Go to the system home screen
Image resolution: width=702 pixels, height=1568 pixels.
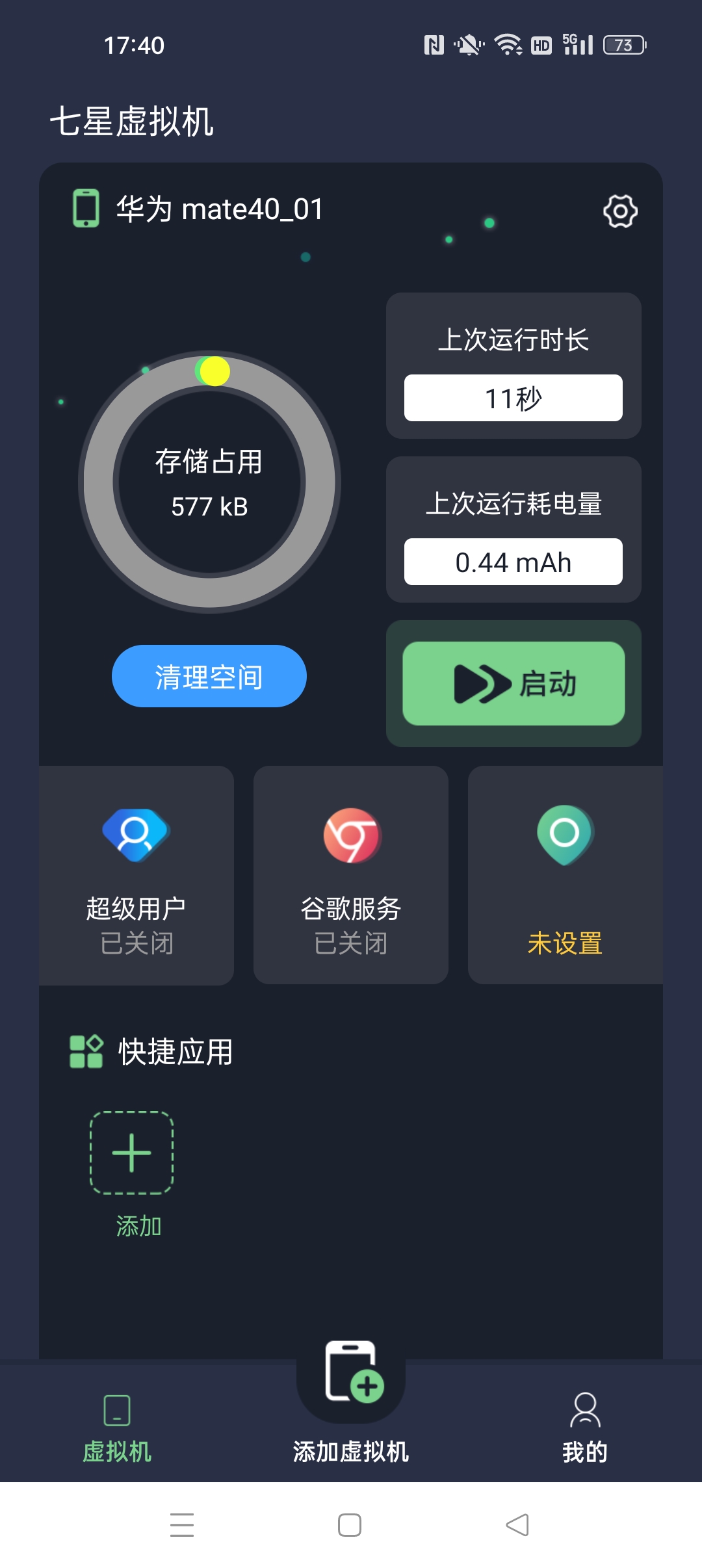[350, 1525]
